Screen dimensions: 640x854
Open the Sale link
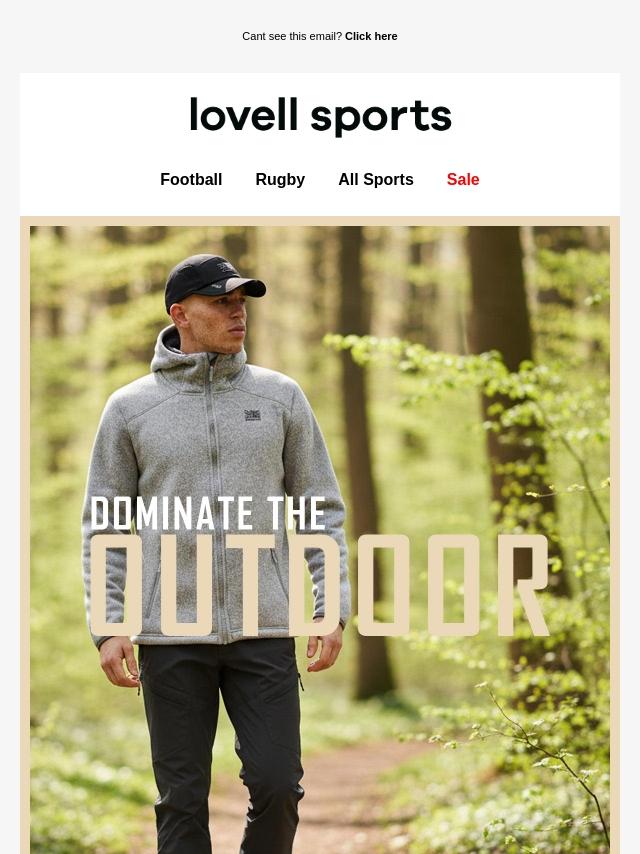tap(463, 179)
